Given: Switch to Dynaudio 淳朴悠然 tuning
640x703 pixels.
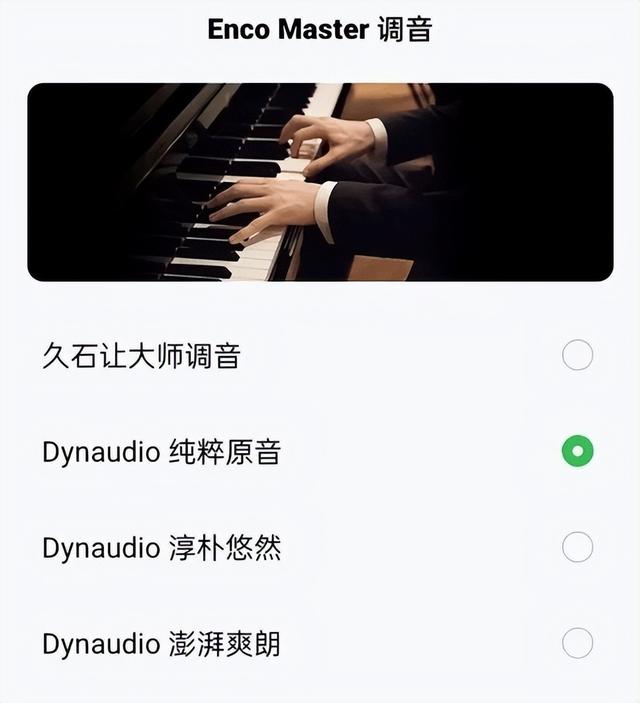Looking at the screenshot, I should 577,547.
